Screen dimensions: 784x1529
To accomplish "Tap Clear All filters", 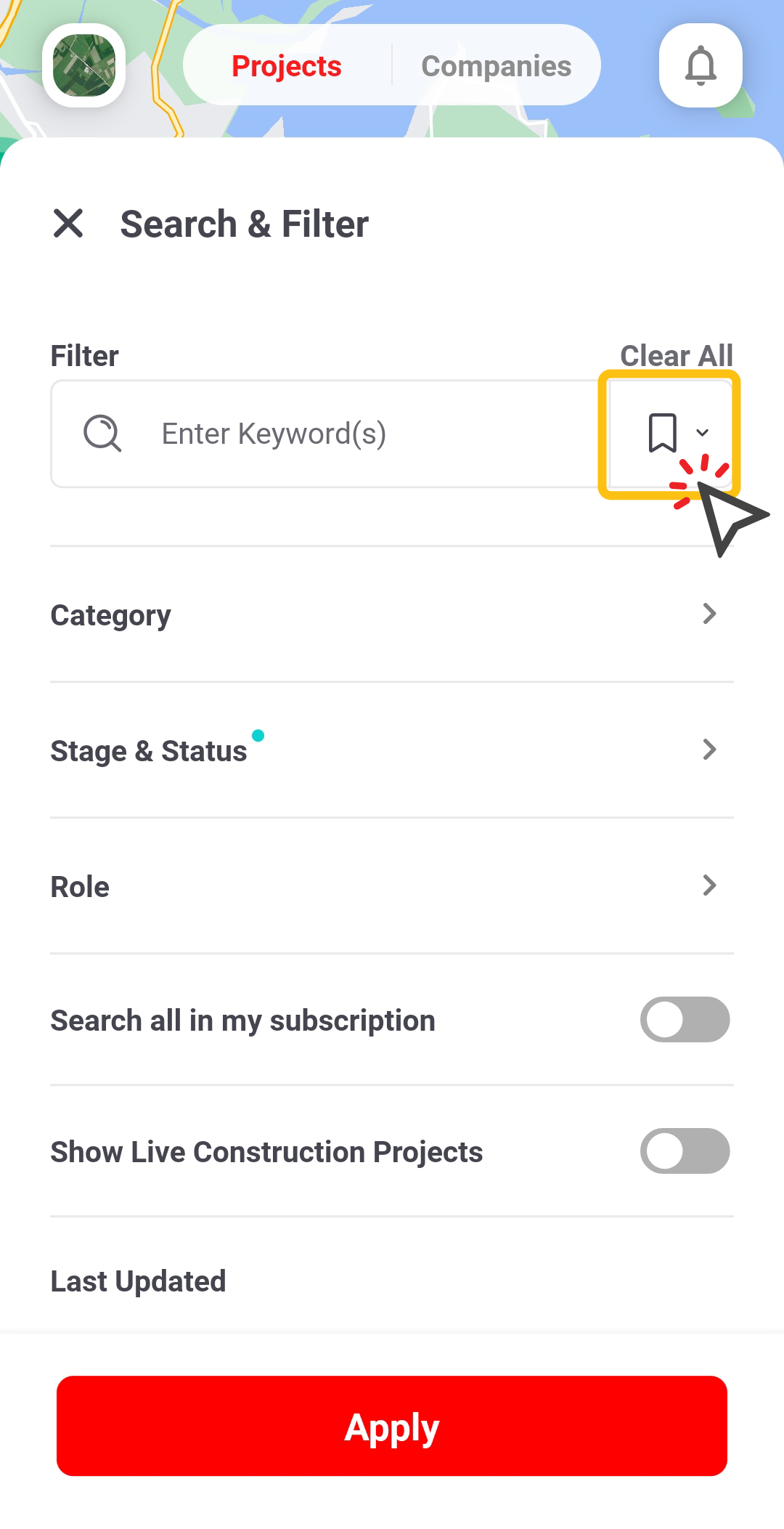I will click(x=676, y=355).
